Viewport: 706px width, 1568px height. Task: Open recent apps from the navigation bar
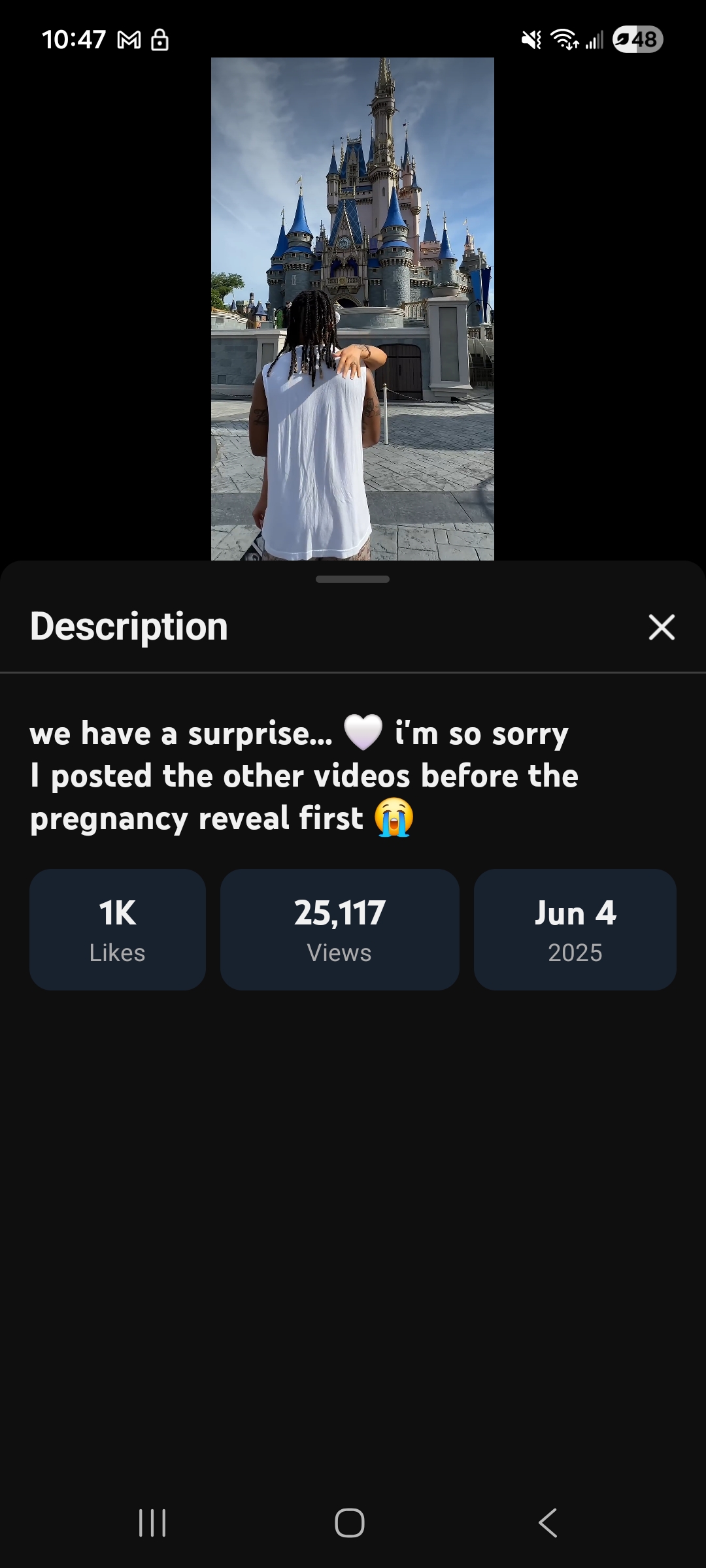(152, 1523)
